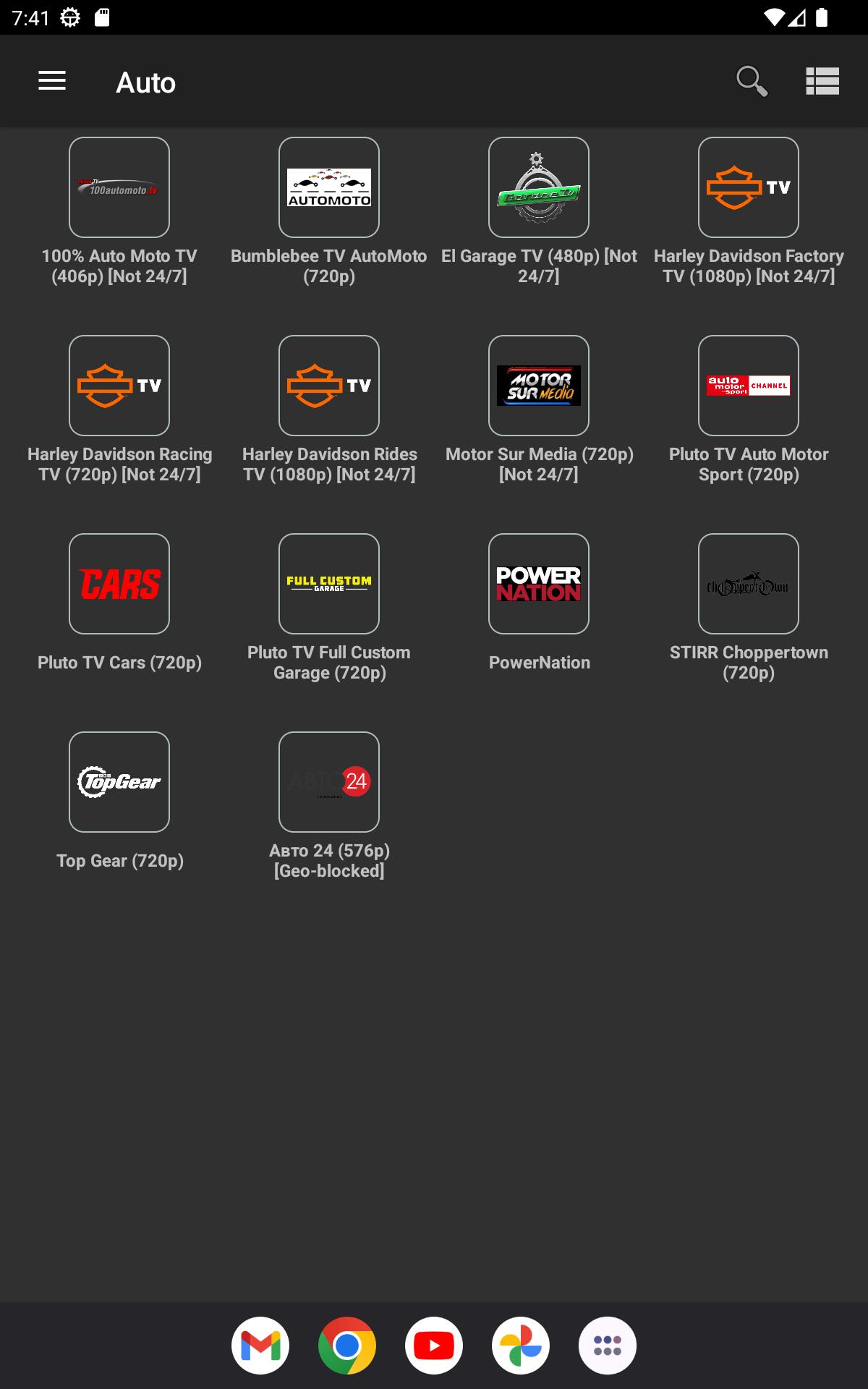Open Harley Davidson Factory TV
Image resolution: width=868 pixels, height=1389 pixels.
pyautogui.click(x=749, y=187)
